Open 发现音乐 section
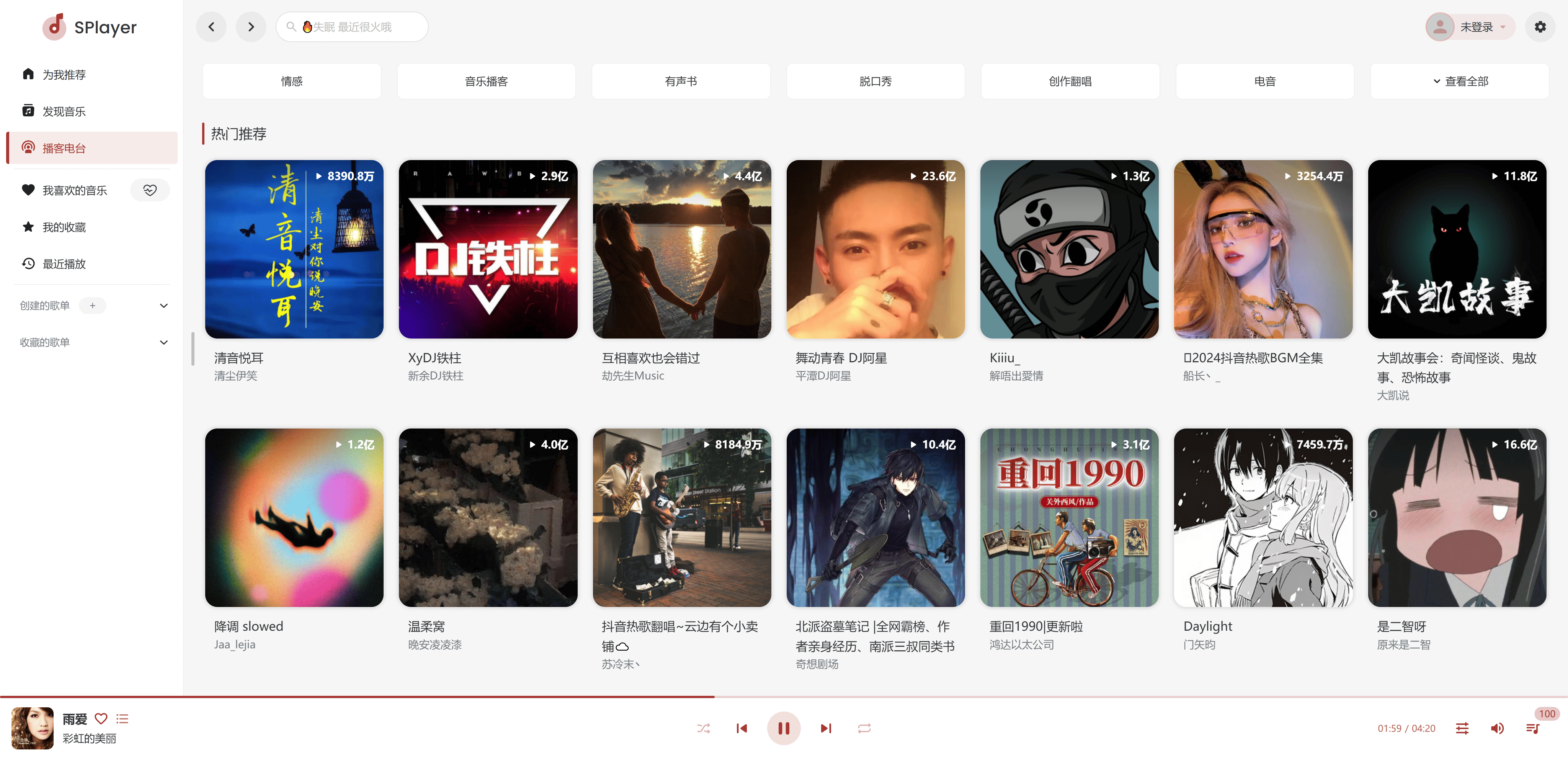This screenshot has height=759, width=1568. 63,111
